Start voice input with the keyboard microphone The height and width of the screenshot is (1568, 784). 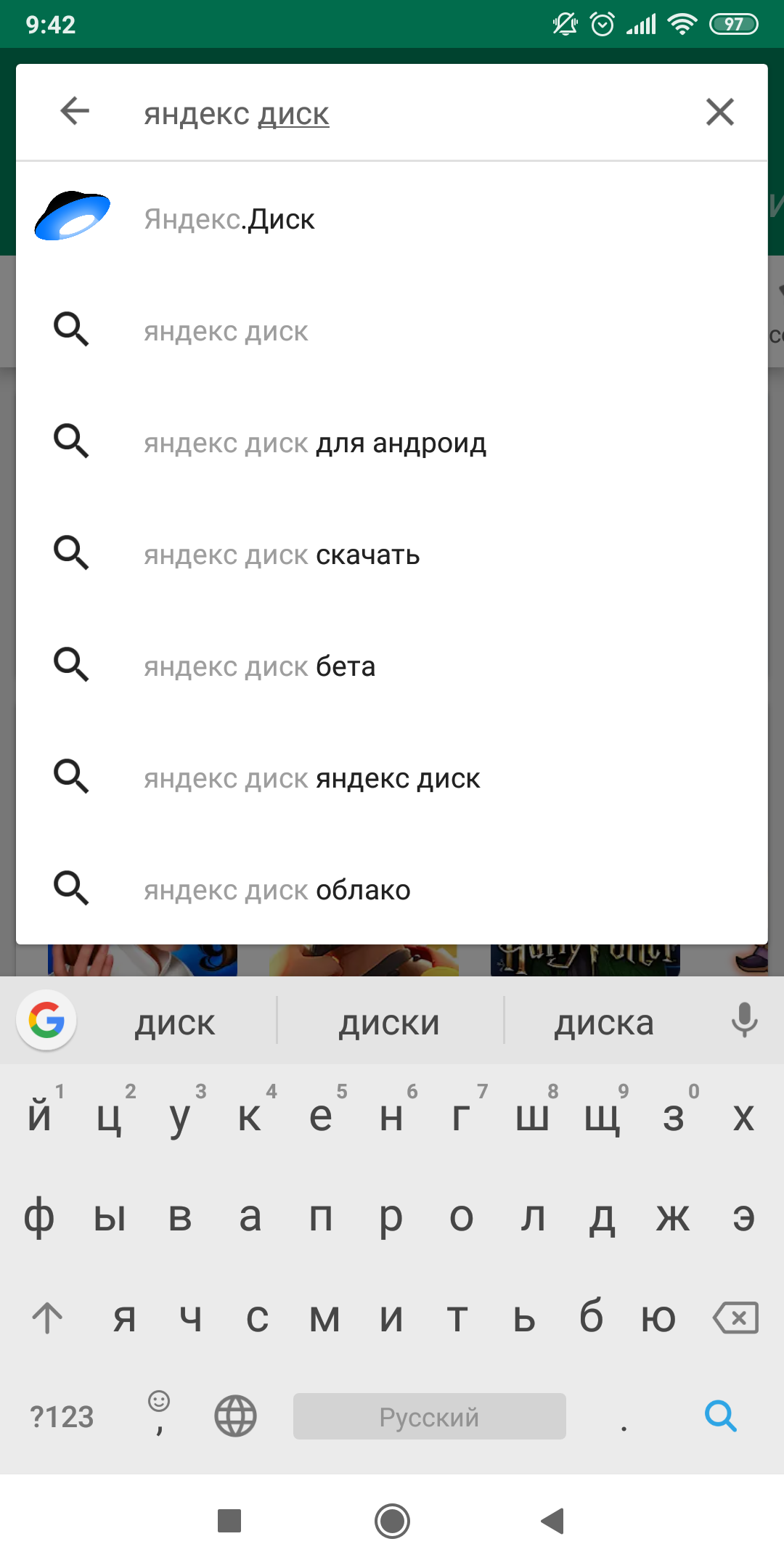[x=744, y=1021]
